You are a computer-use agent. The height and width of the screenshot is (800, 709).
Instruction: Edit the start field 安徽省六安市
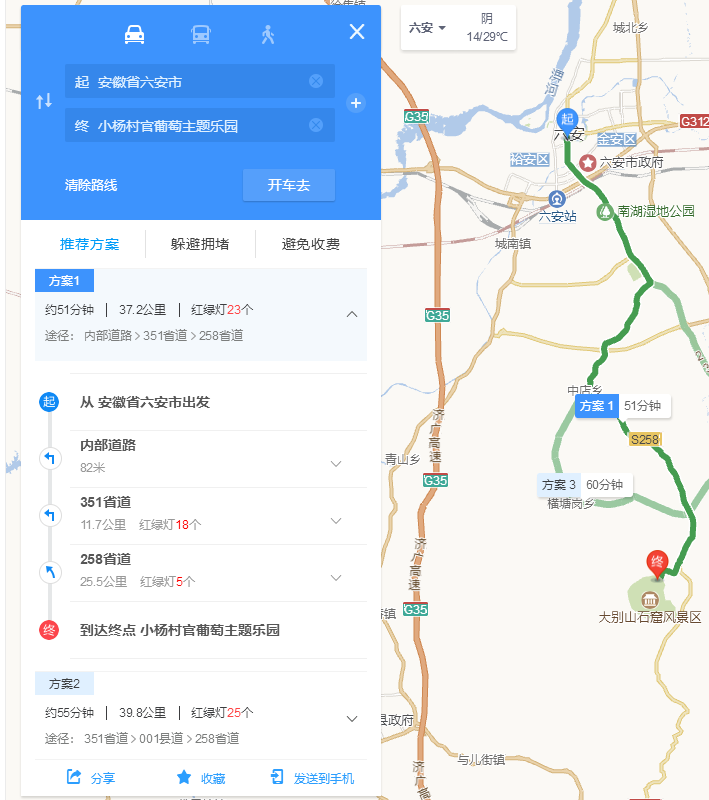pyautogui.click(x=190, y=82)
